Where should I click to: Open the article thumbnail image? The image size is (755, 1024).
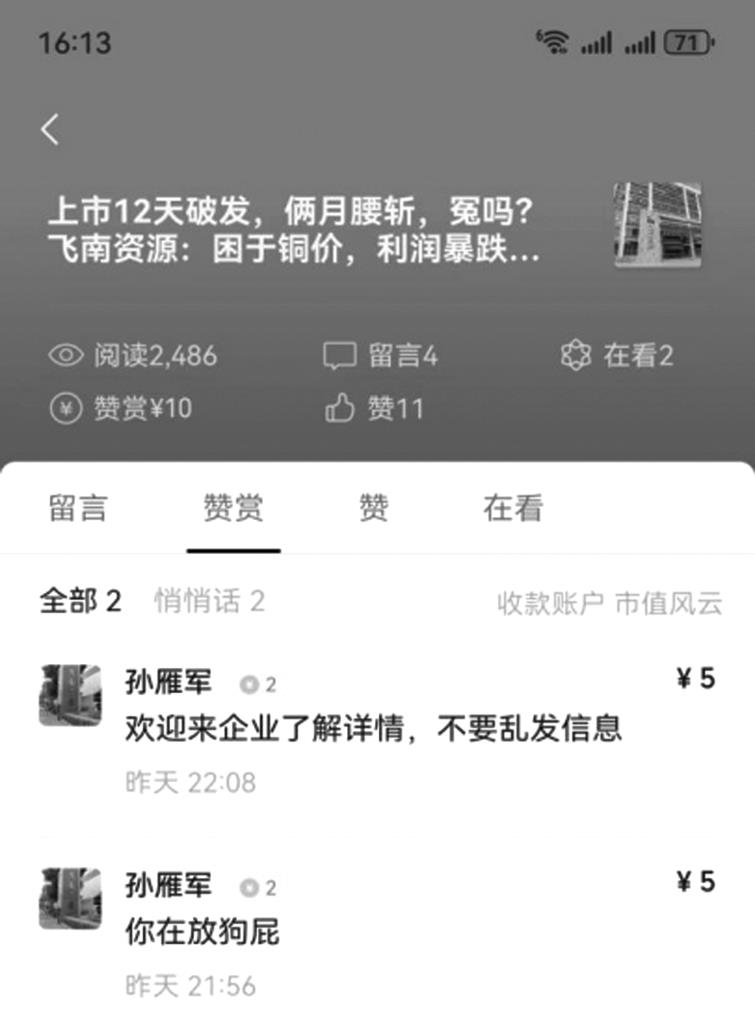point(657,225)
